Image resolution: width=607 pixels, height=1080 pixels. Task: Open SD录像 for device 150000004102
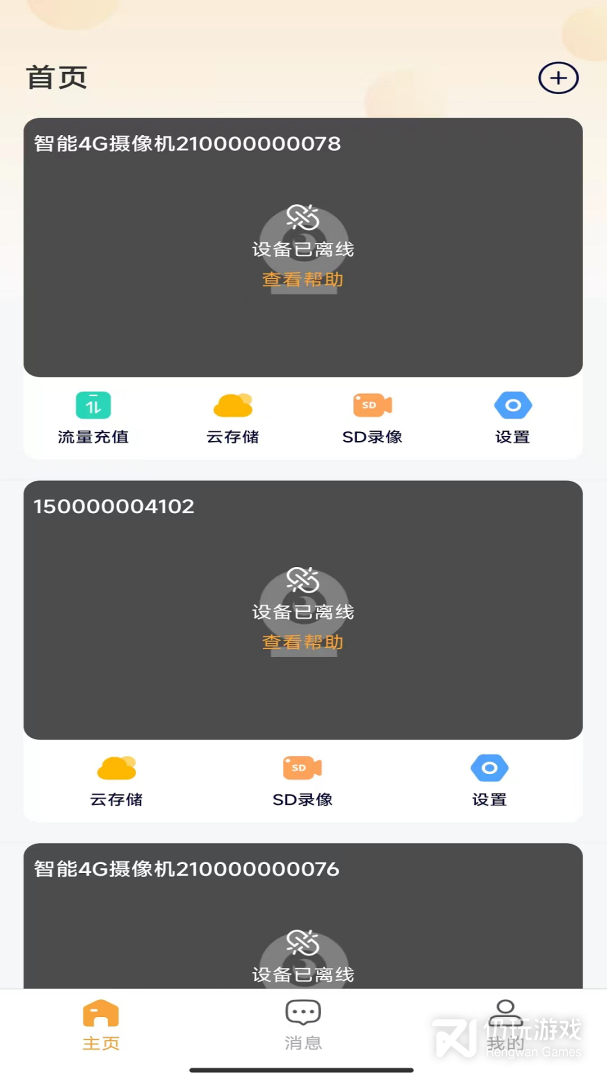302,781
